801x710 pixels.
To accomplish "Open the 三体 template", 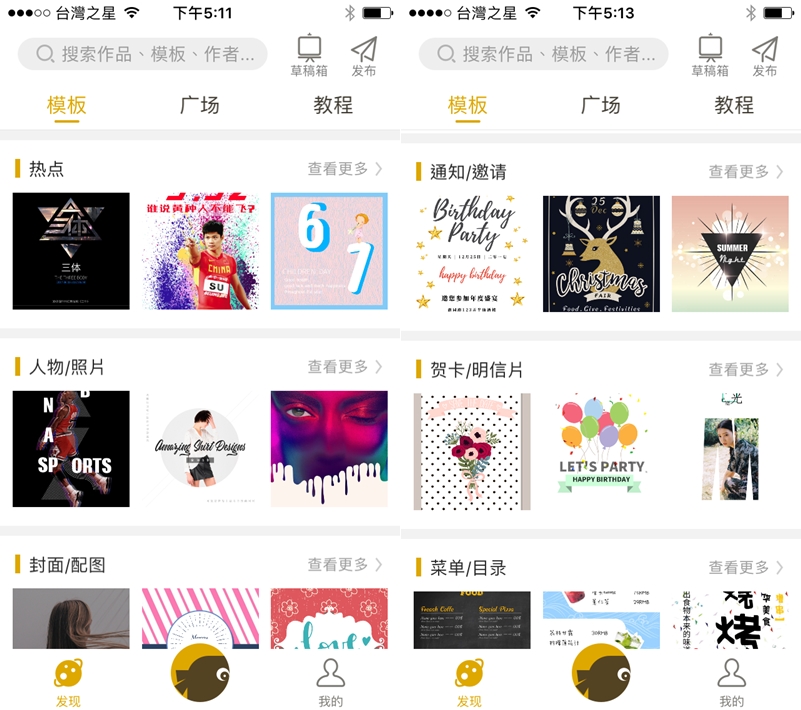I will point(71,251).
